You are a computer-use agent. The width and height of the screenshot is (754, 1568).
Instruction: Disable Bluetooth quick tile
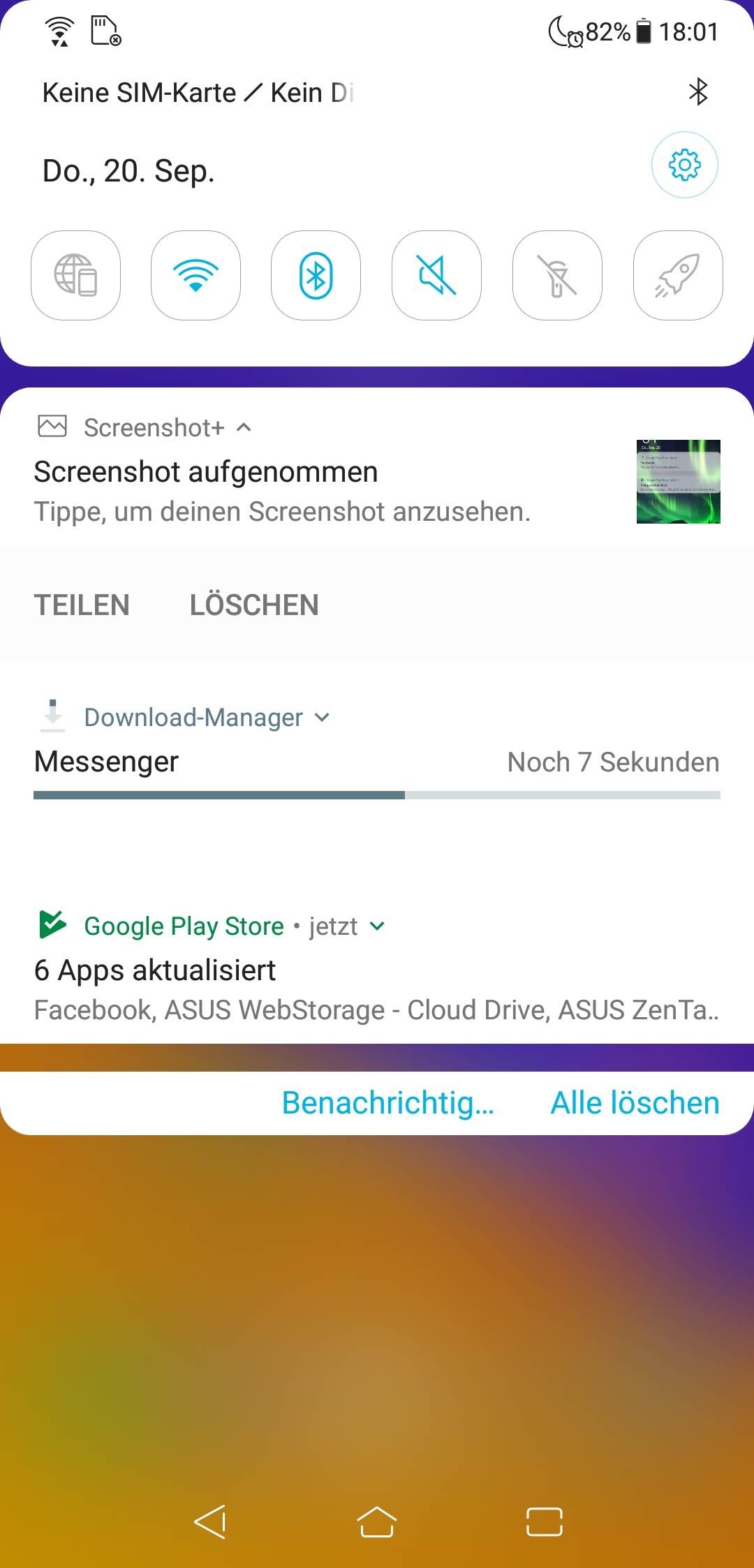point(316,275)
